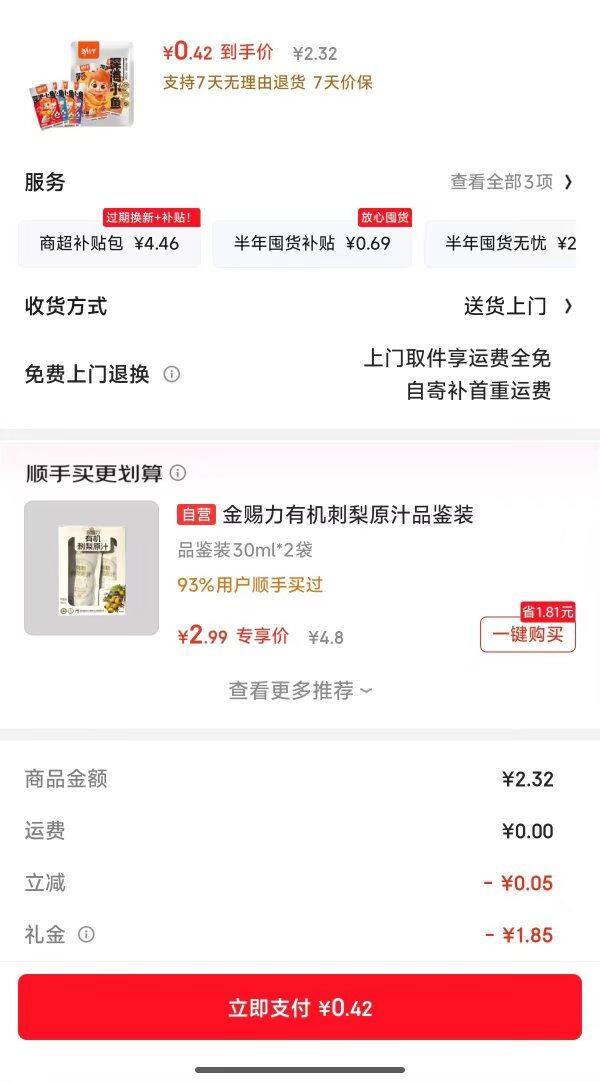Pay now with 立即支付 ¥0.42

coord(300,1007)
